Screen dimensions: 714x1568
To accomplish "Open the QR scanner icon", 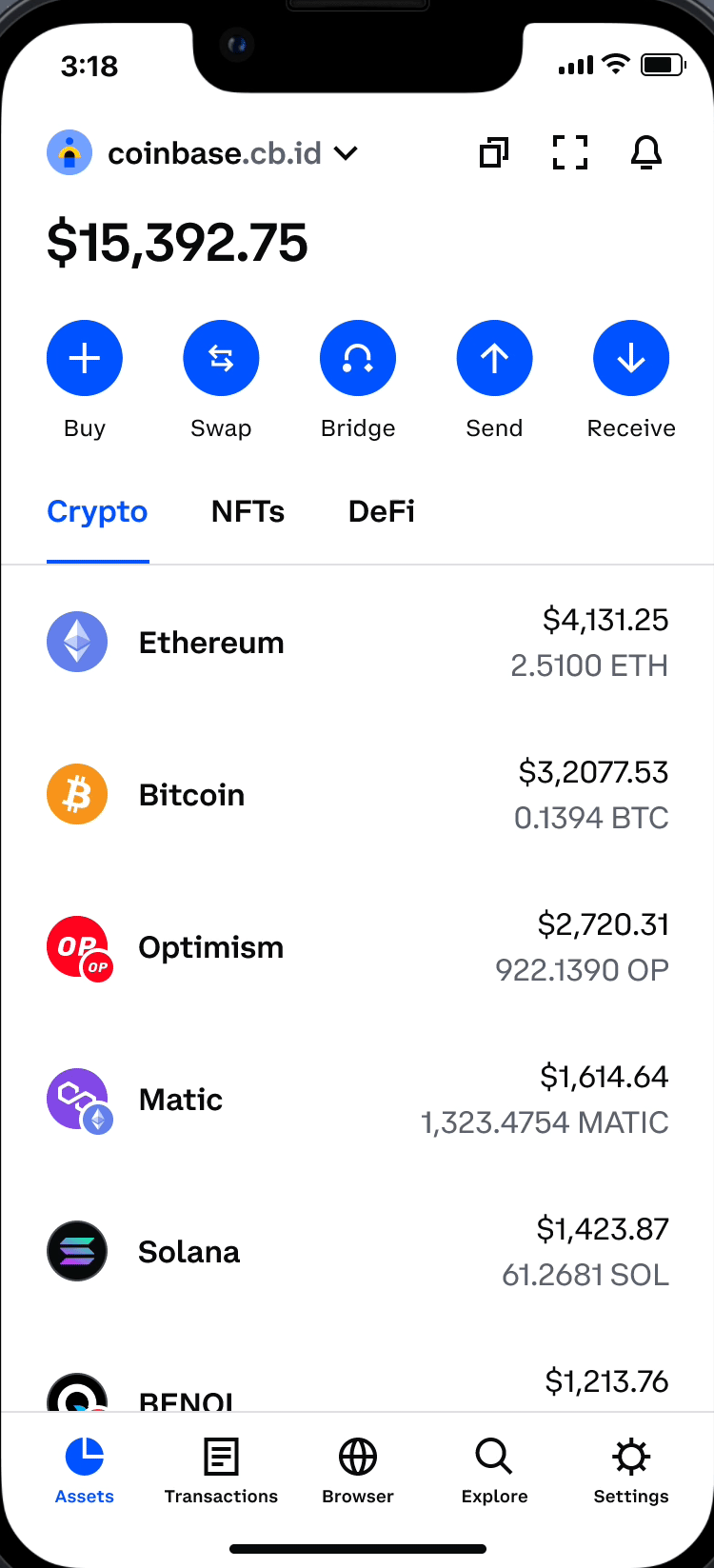I will (569, 152).
